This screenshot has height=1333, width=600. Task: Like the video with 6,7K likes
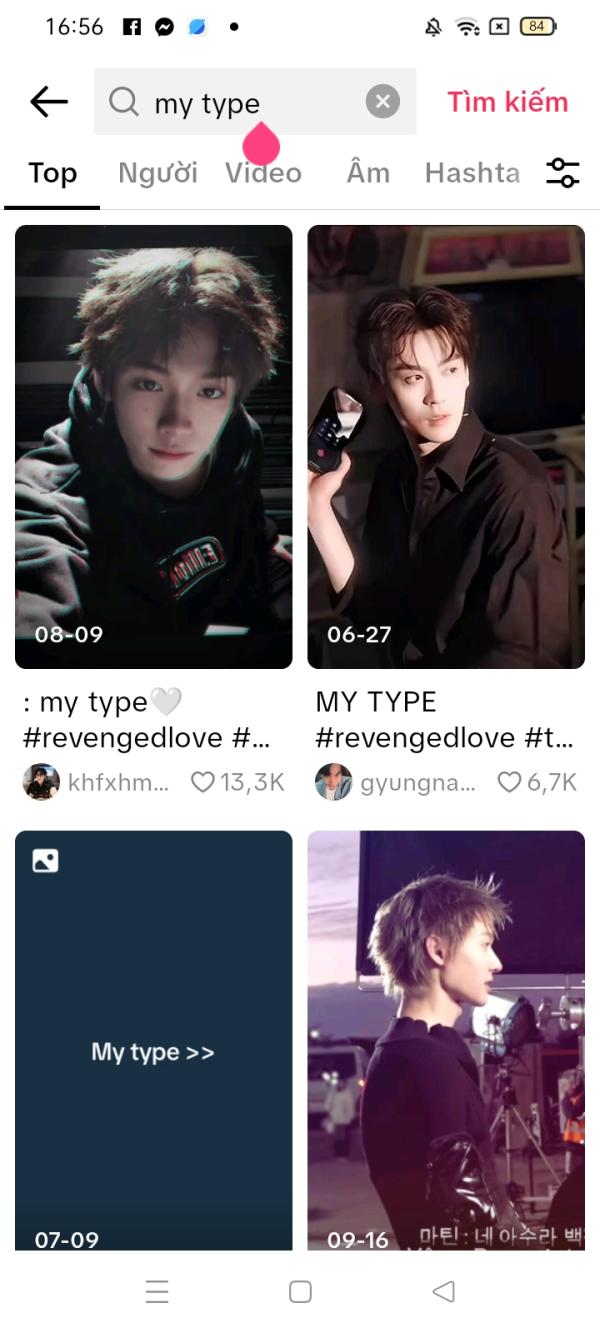tap(510, 782)
